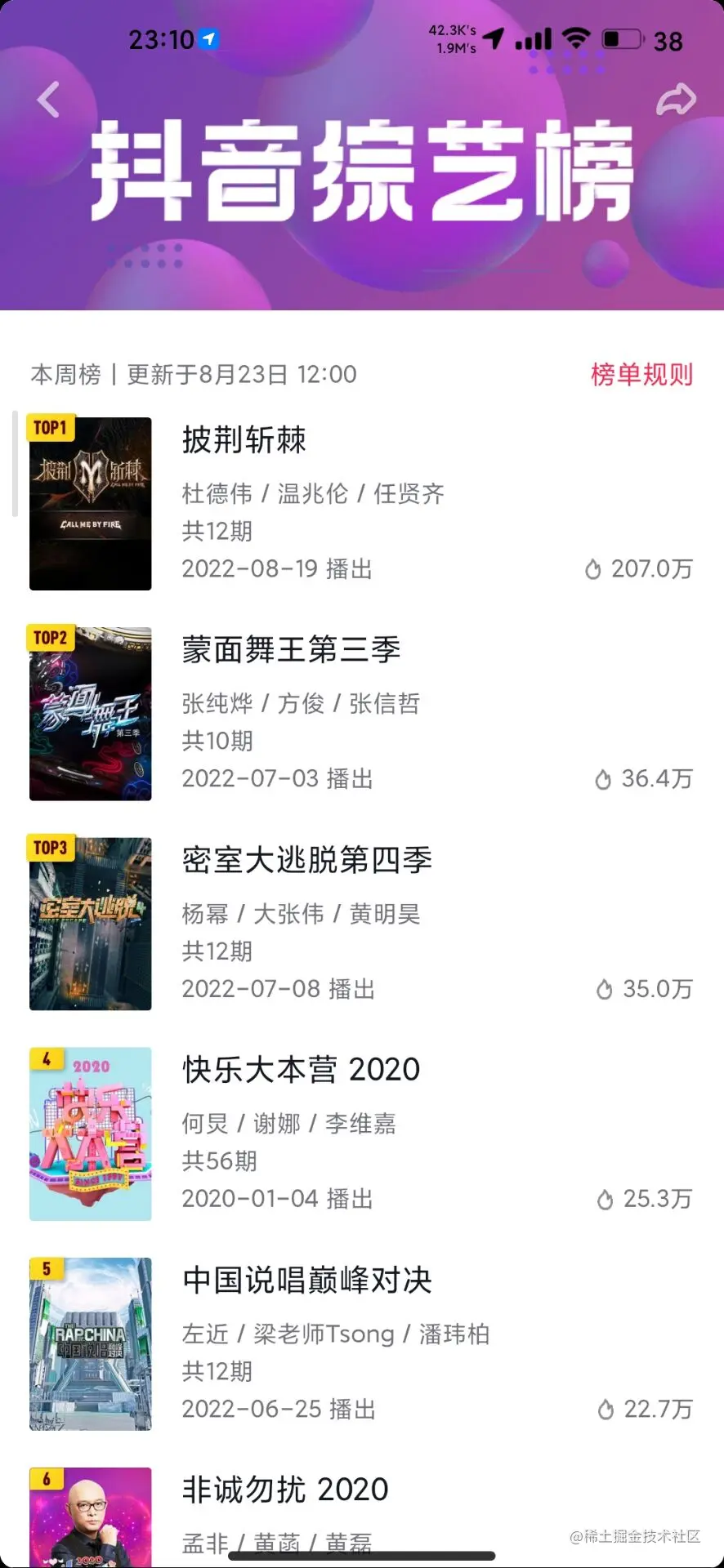724x1568 pixels.
Task: Open 蒙面舞王第三季 show details
Action: point(291,651)
